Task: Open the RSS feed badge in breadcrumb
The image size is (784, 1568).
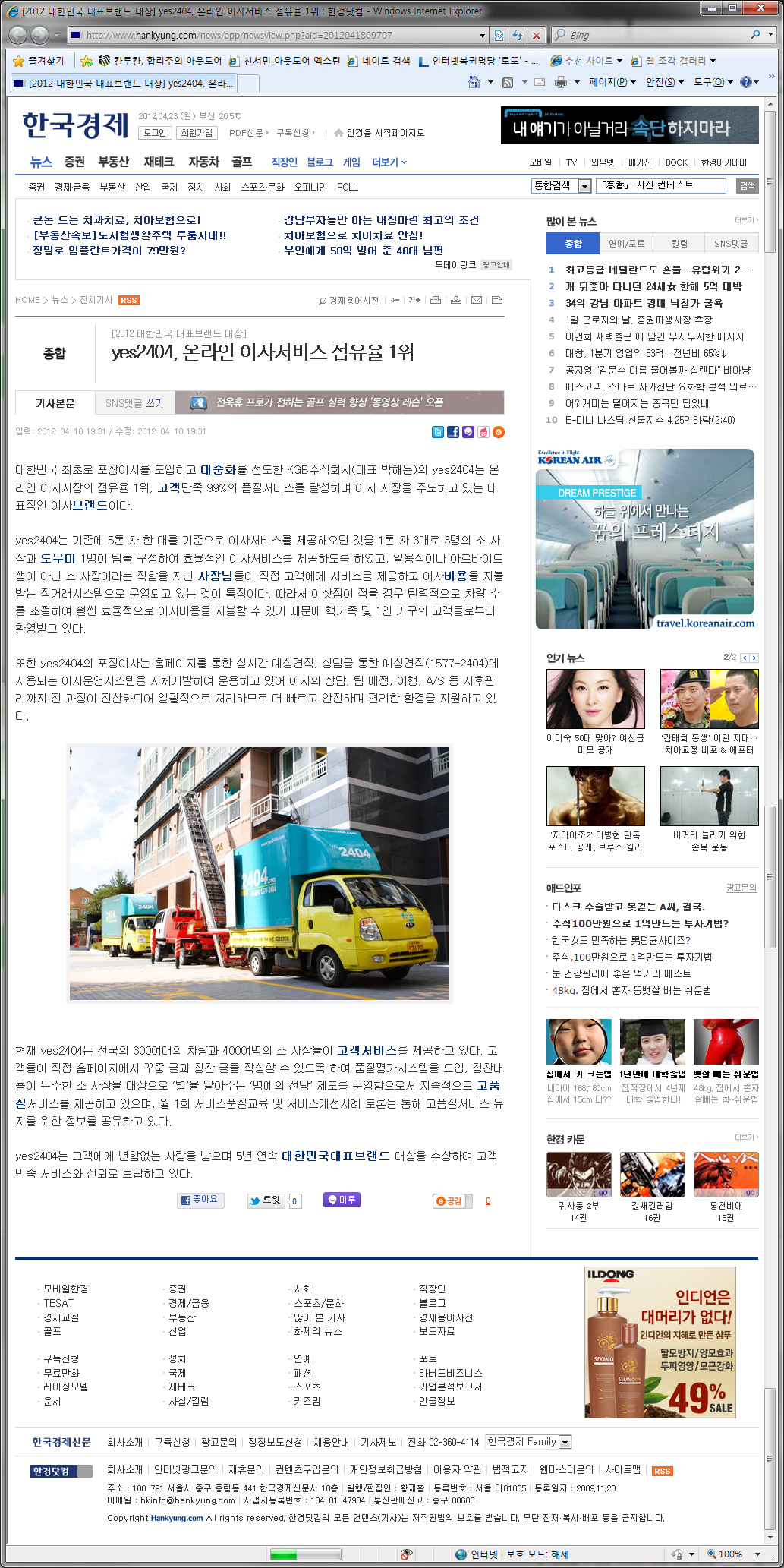Action: tap(129, 301)
